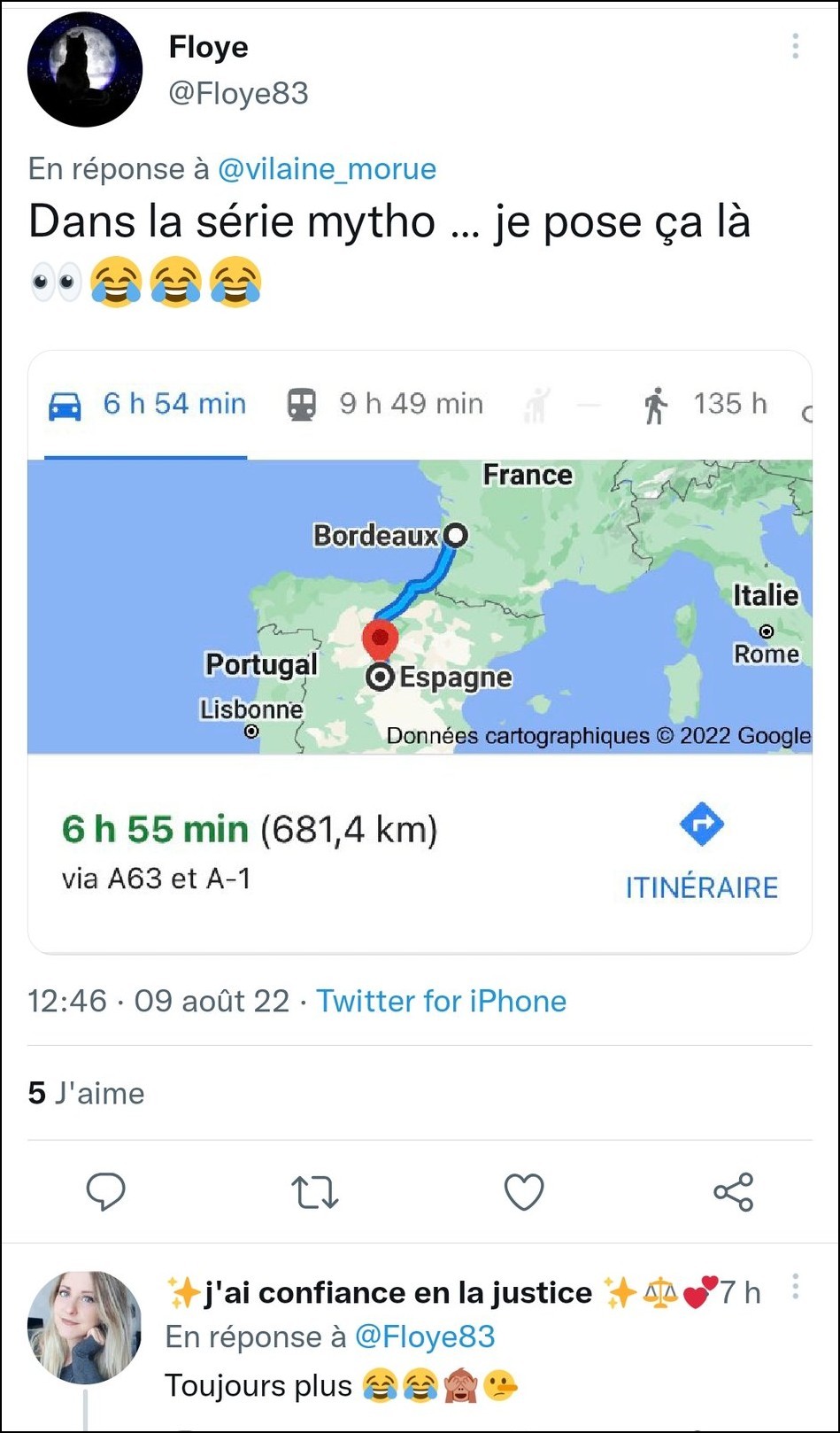Open the replying user's profile photo
This screenshot has width=840, height=1433.
pyautogui.click(x=85, y=1327)
